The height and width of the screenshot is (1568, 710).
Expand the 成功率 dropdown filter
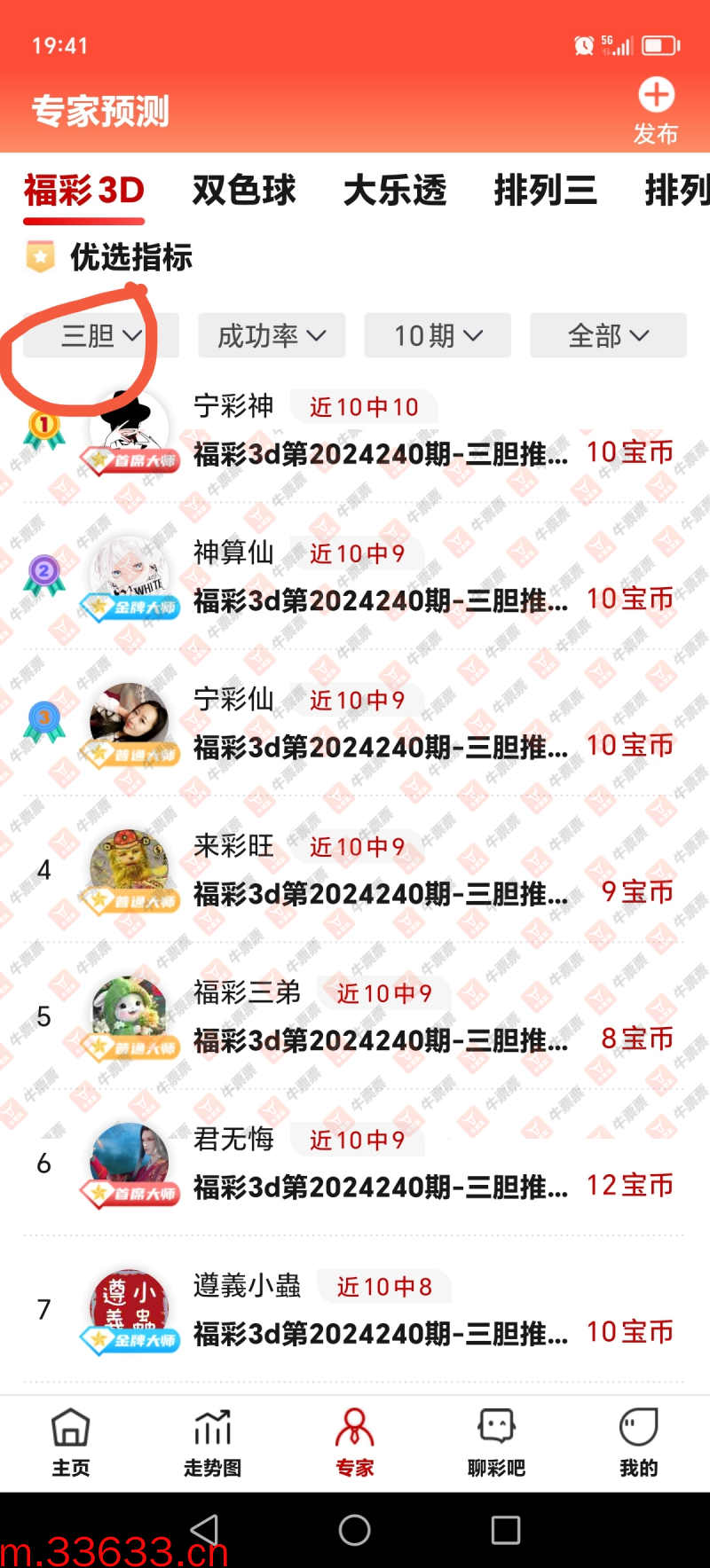tap(271, 335)
